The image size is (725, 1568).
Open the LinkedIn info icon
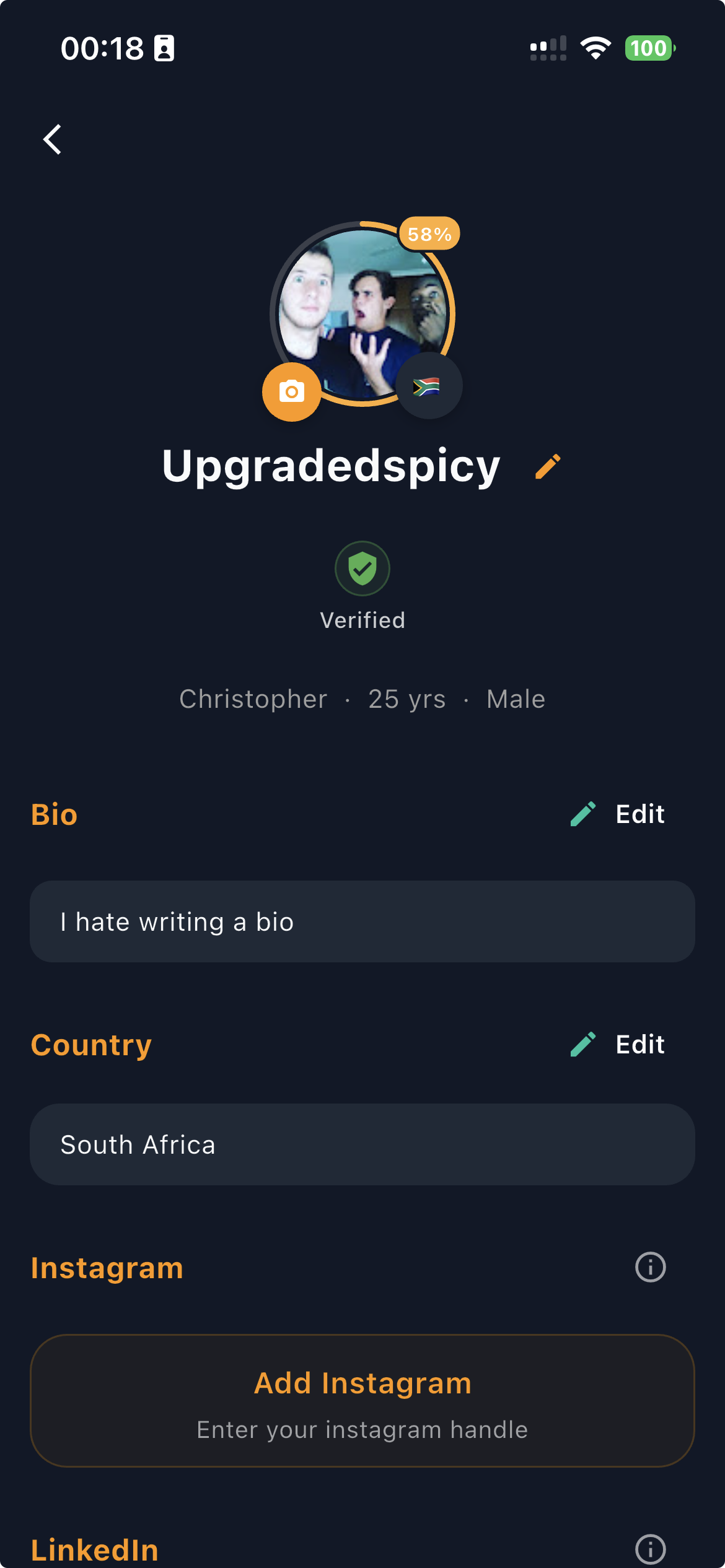coord(649,1549)
